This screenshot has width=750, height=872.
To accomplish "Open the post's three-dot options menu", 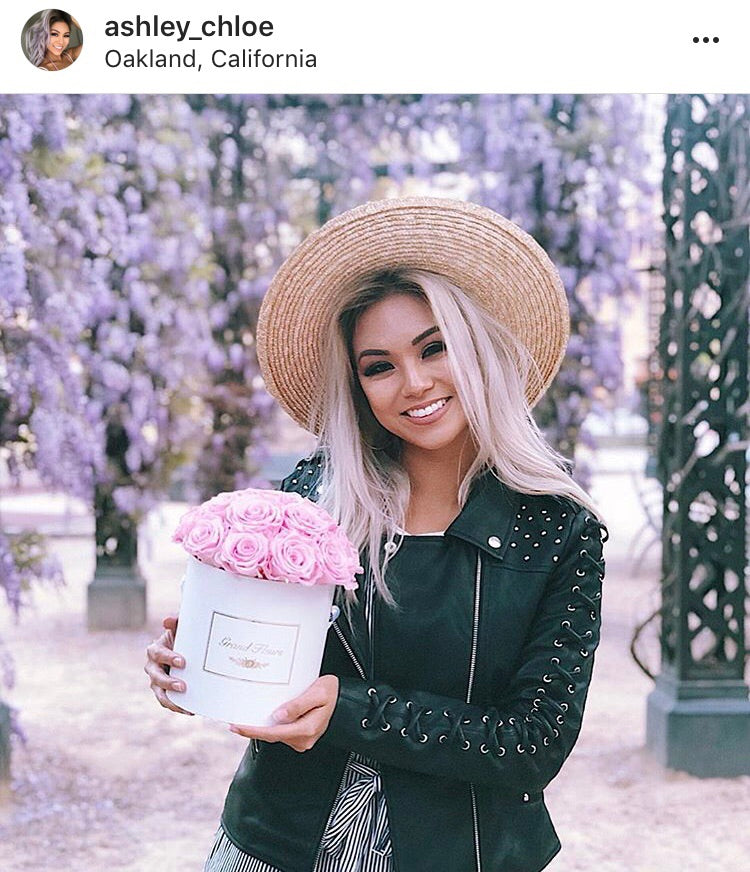I will tap(705, 40).
